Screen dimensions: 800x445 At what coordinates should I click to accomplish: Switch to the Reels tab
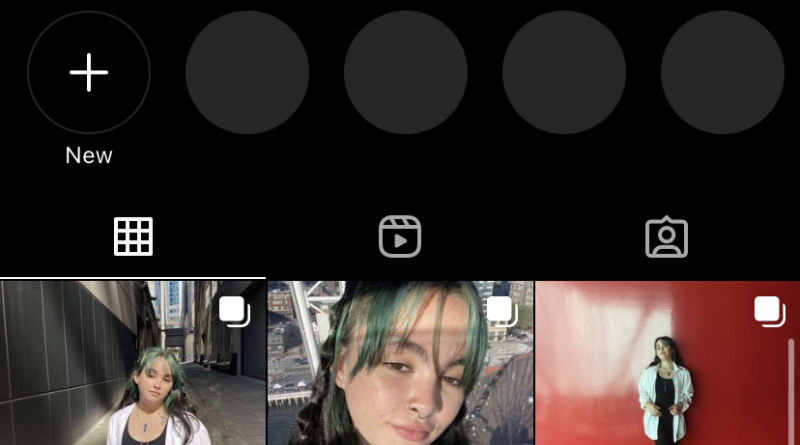click(x=400, y=237)
